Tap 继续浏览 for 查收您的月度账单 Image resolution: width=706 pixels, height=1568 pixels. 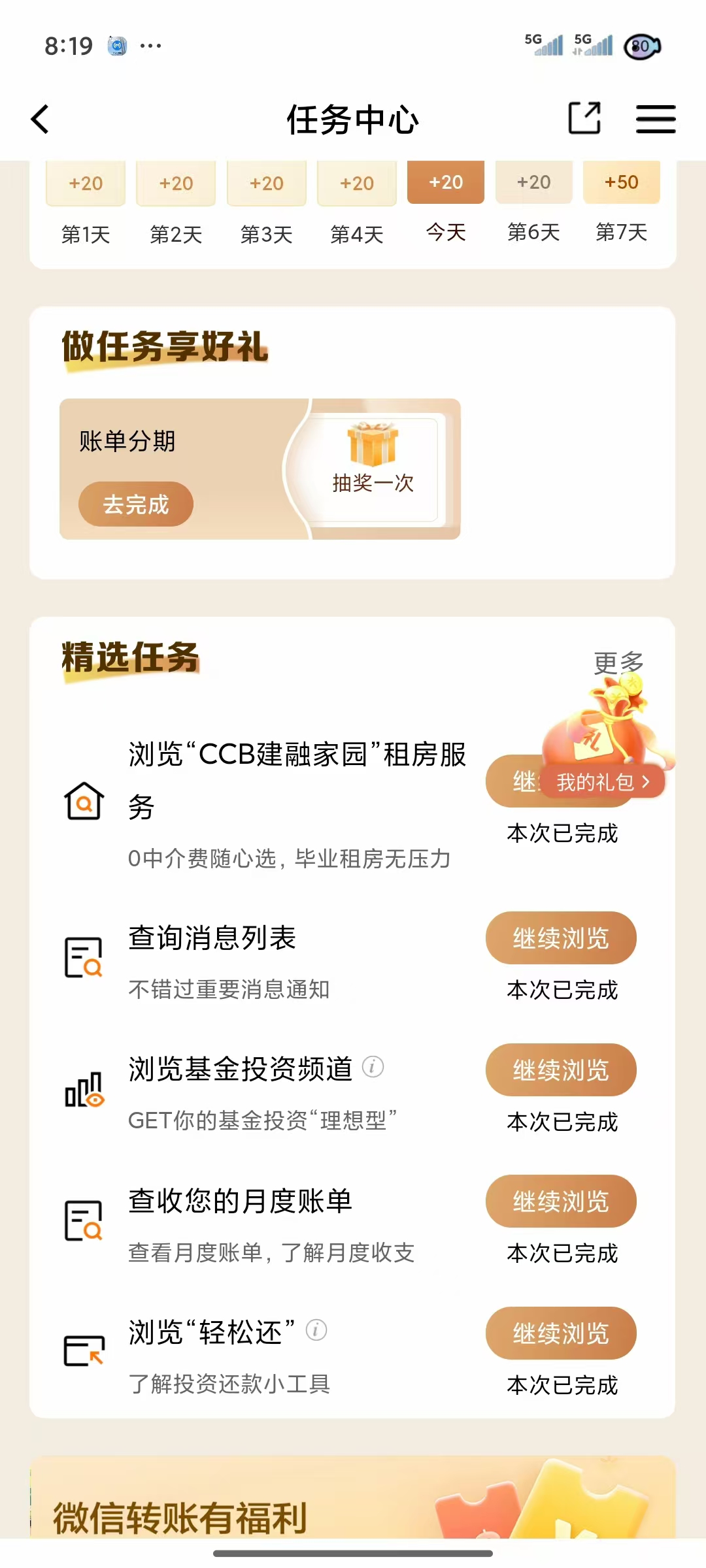point(561,1201)
